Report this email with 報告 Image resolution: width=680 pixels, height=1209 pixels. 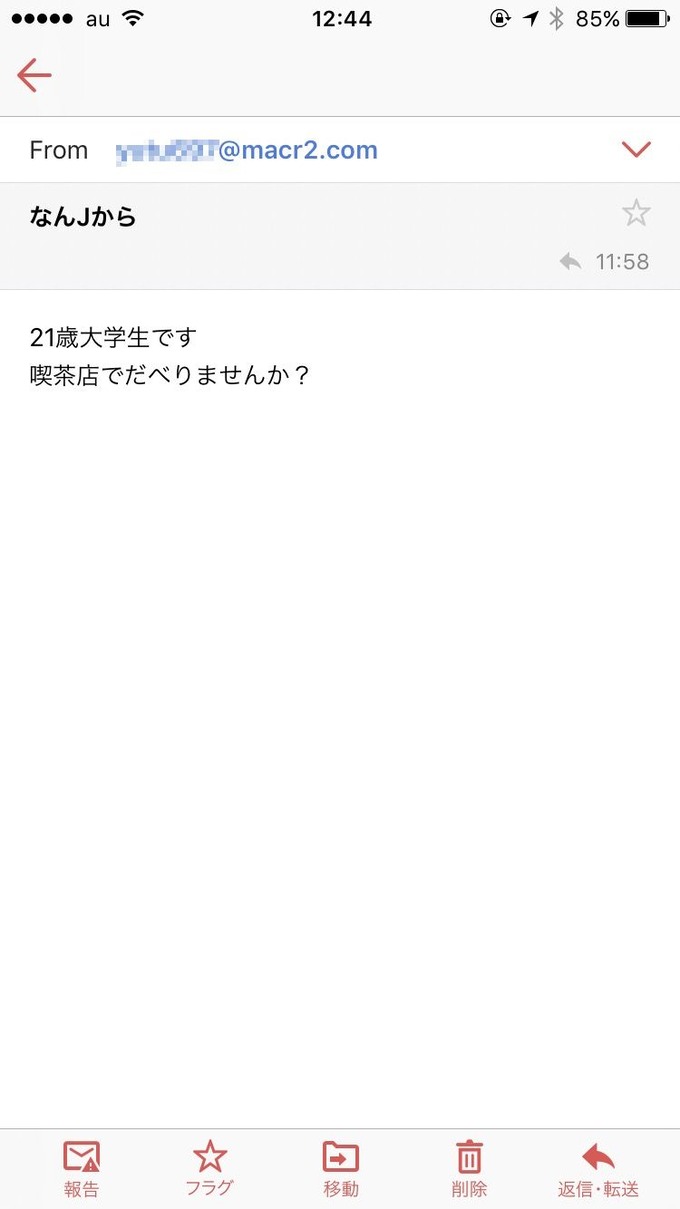[82, 1167]
